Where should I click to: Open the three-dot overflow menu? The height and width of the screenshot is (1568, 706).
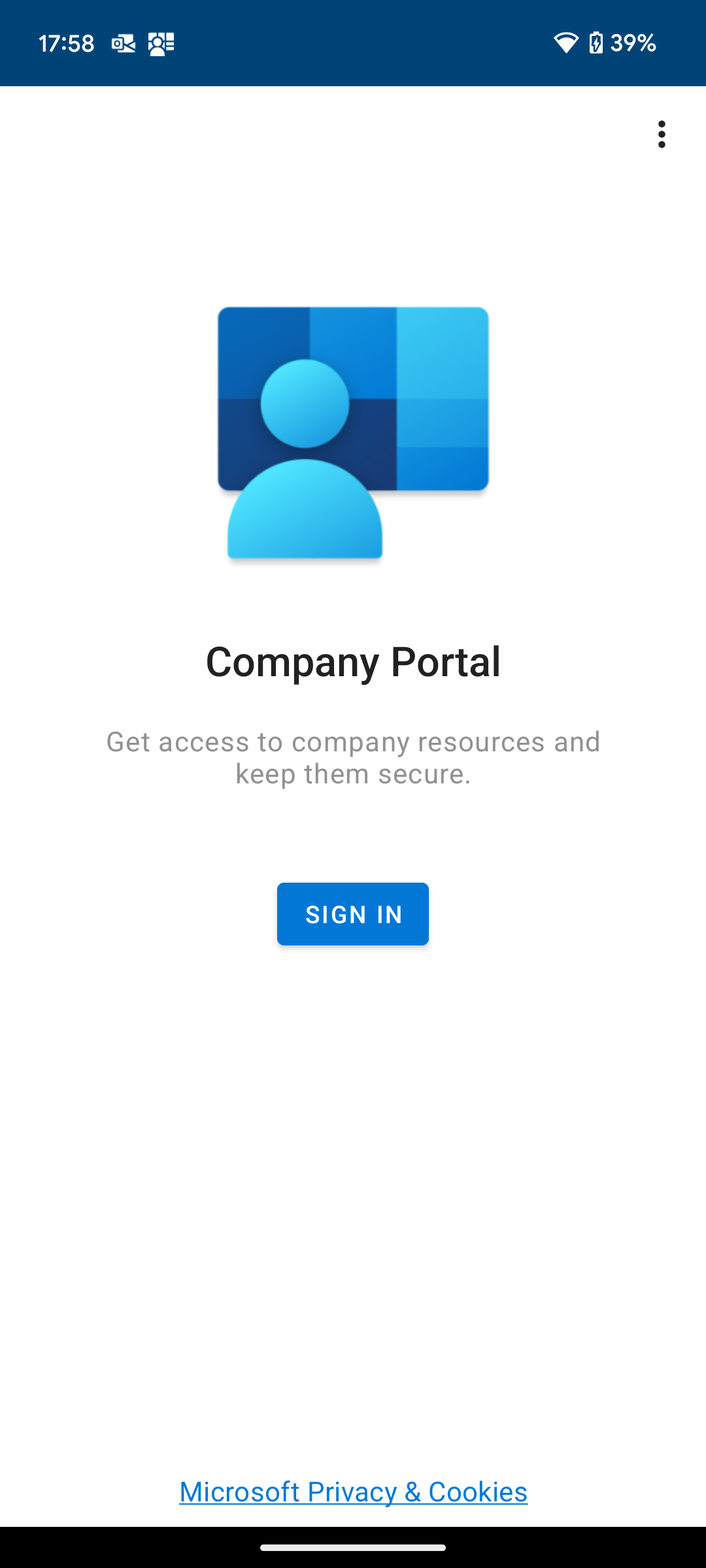click(662, 135)
